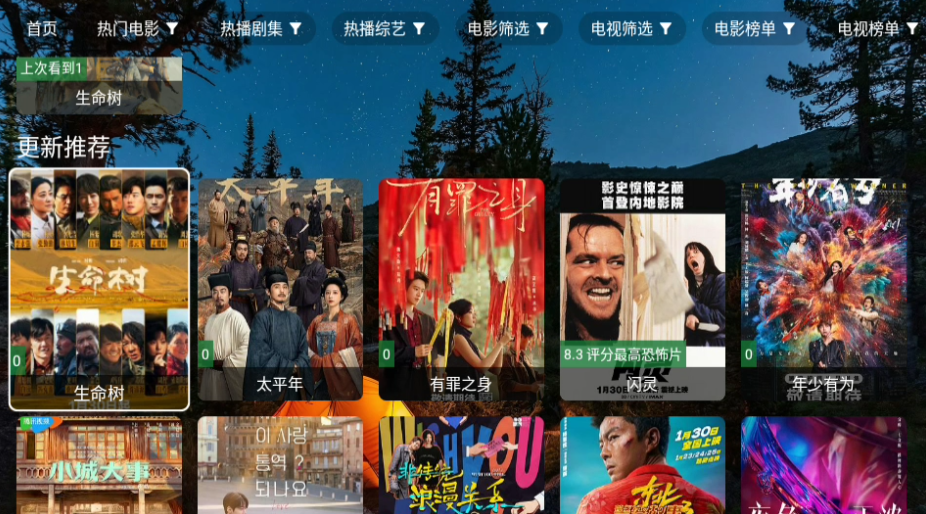The width and height of the screenshot is (926, 514).
Task: Open 生命树 poster in 更新推荐
Action: tap(99, 288)
